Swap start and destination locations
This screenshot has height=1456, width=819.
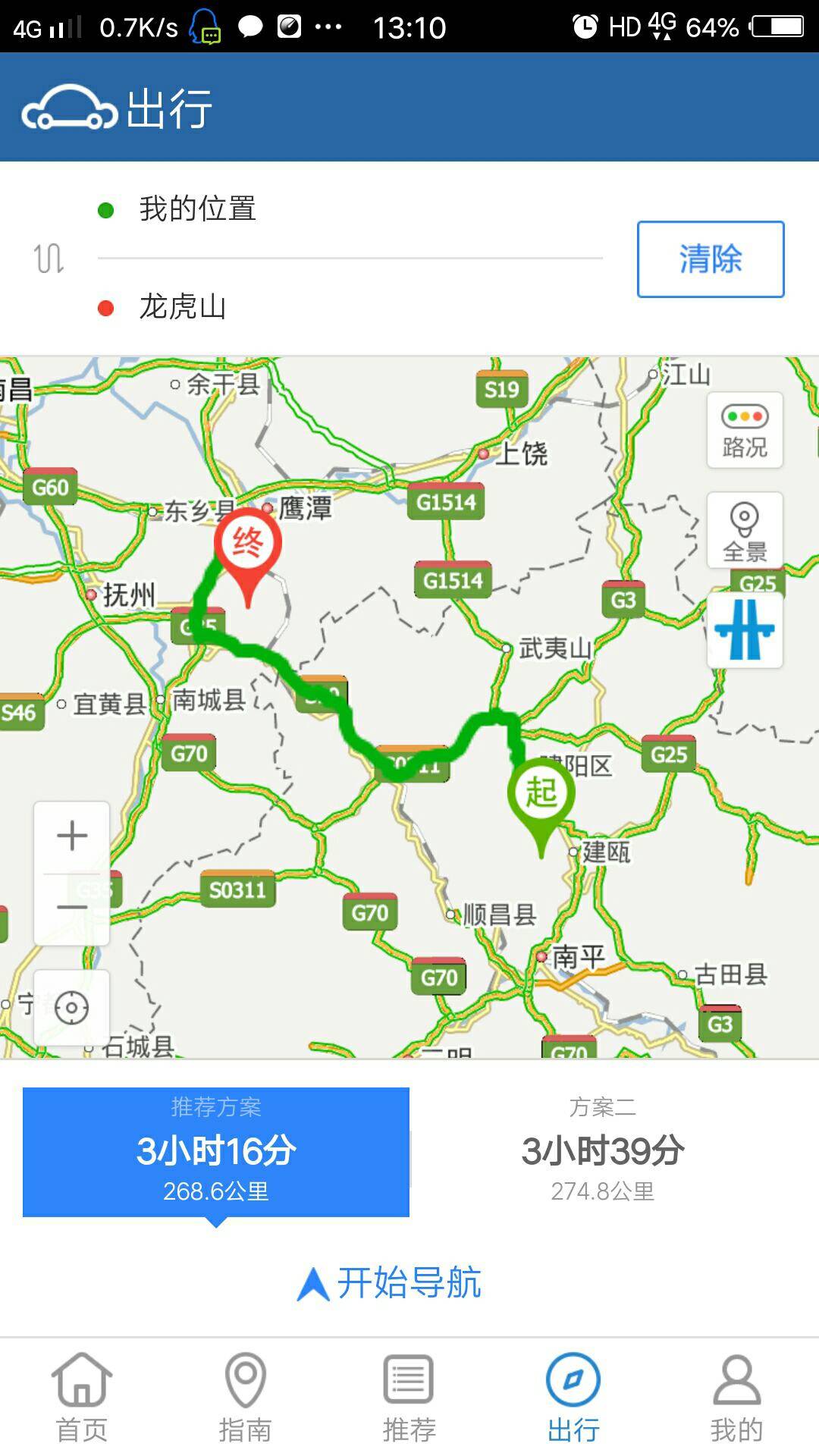49,259
